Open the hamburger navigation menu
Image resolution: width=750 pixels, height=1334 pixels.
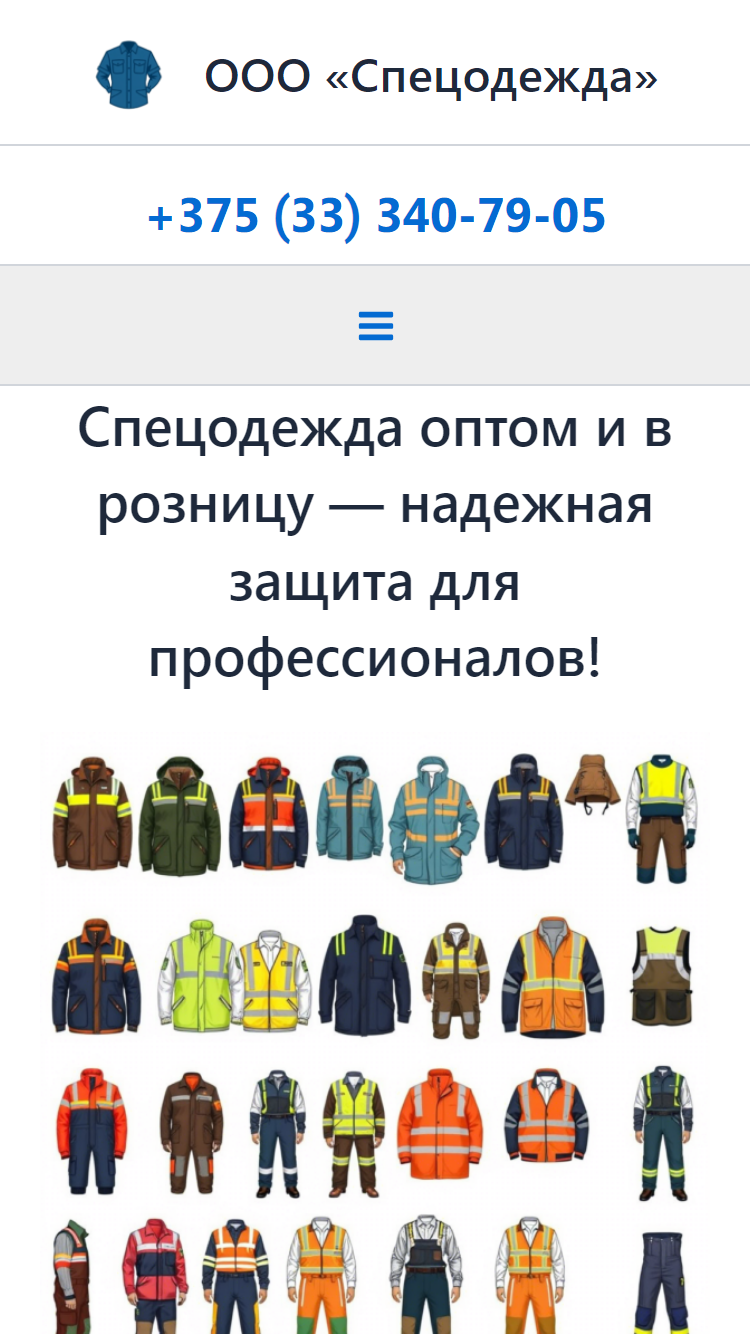pyautogui.click(x=375, y=326)
